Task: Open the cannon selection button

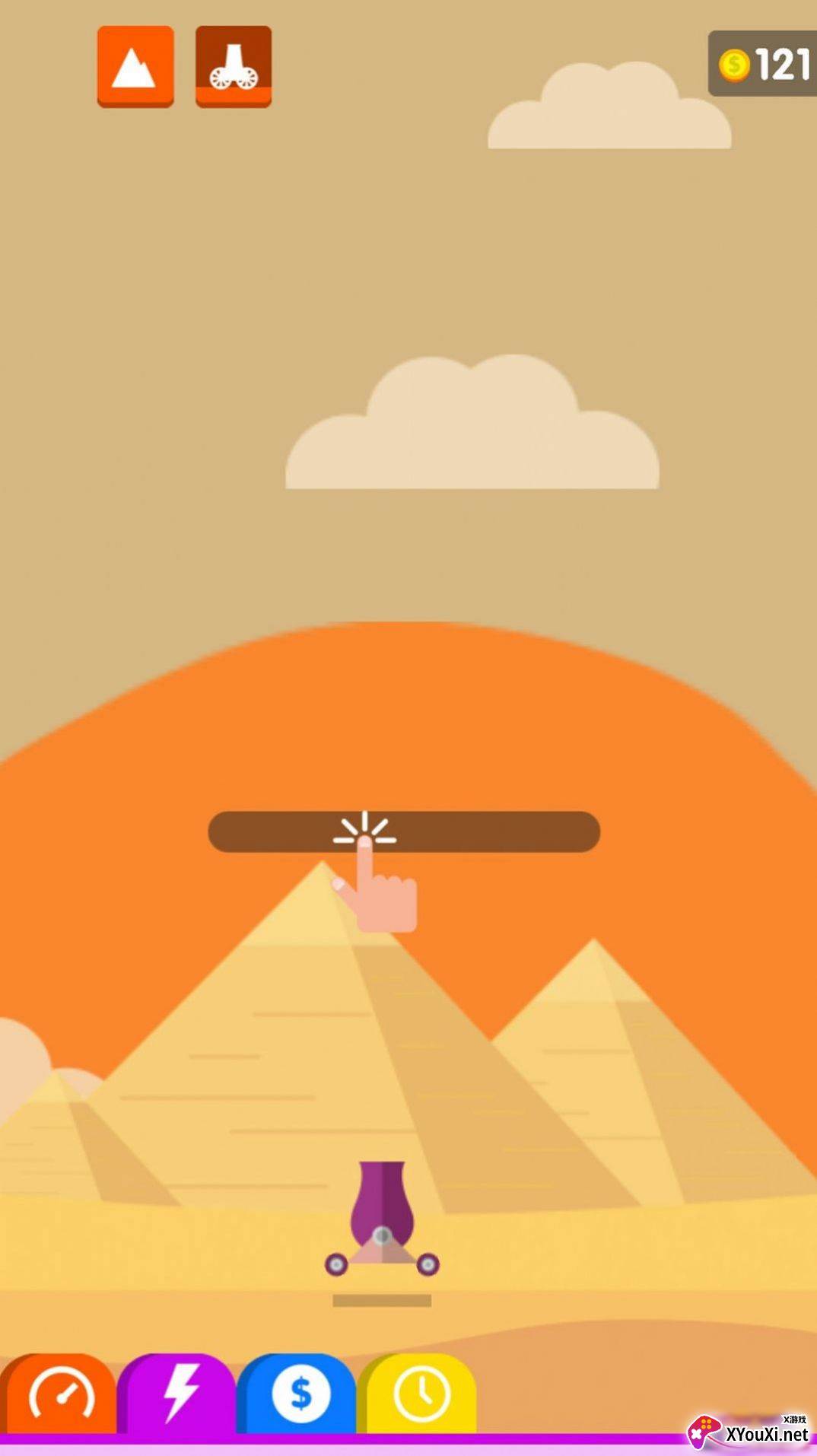Action: click(x=234, y=66)
